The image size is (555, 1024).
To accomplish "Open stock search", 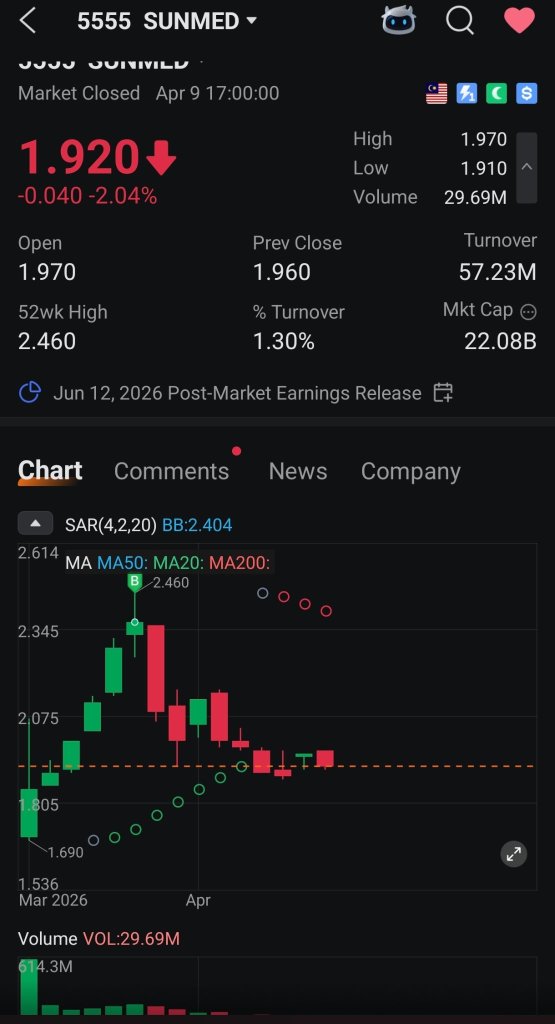I will click(459, 21).
